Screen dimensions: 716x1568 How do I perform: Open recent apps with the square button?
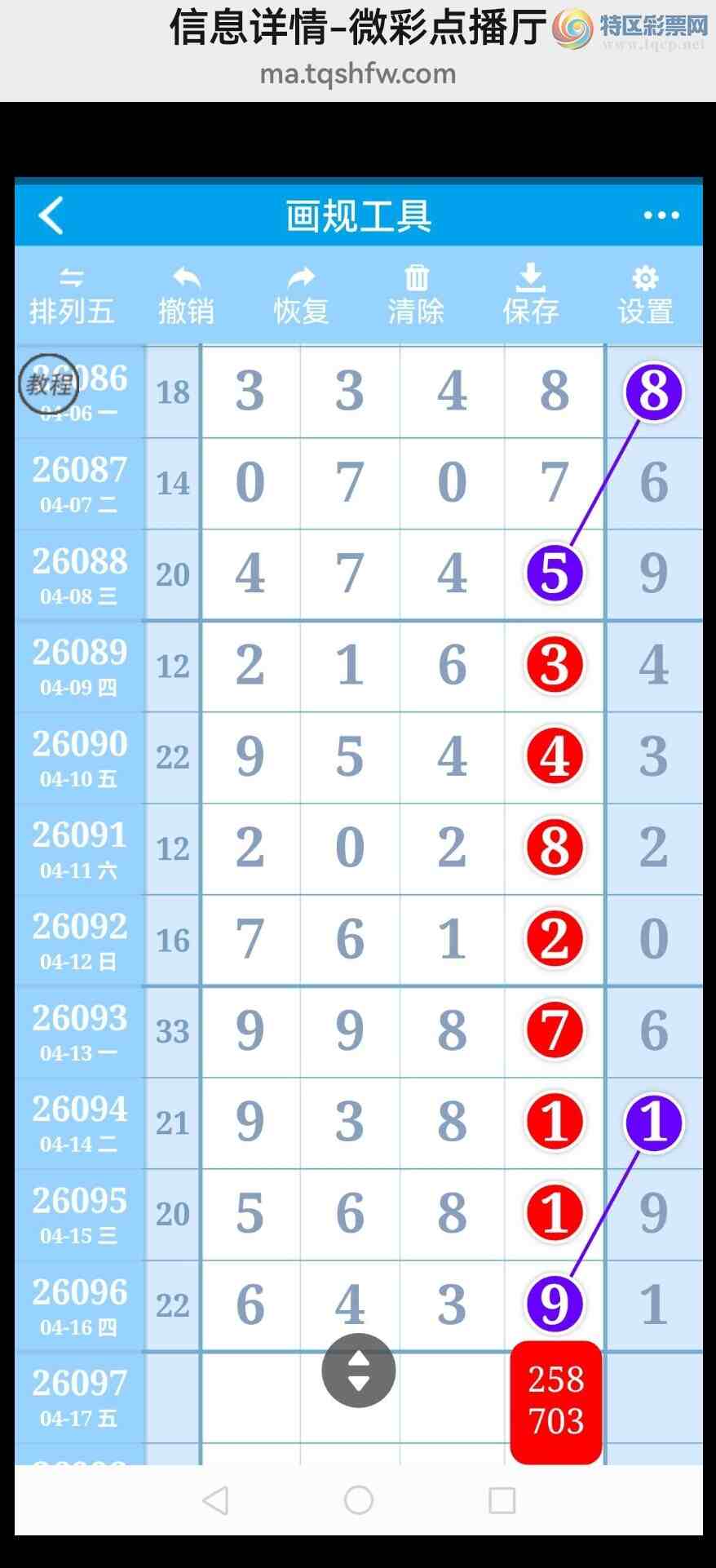coord(502,1499)
